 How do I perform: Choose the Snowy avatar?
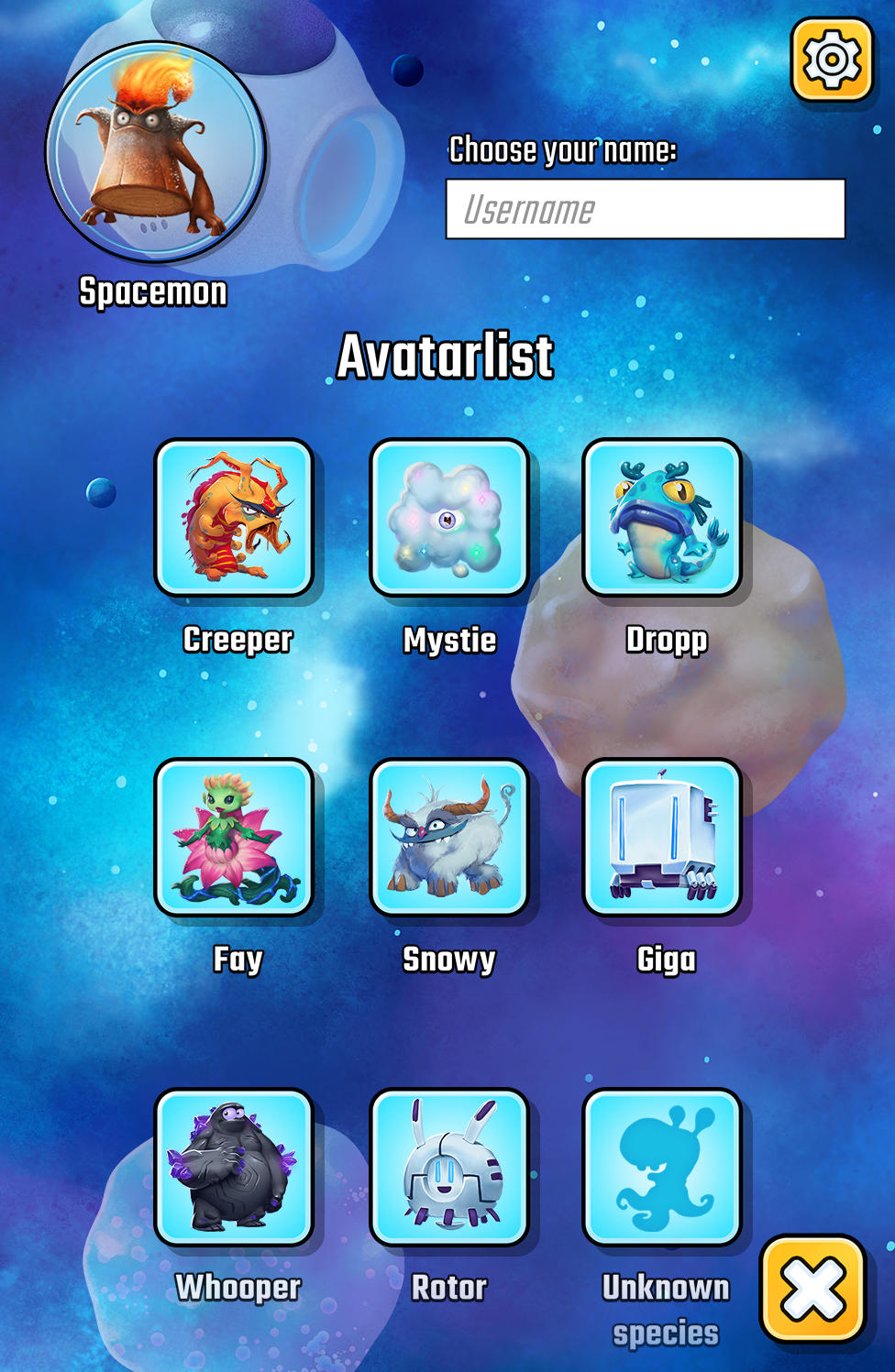click(x=449, y=838)
